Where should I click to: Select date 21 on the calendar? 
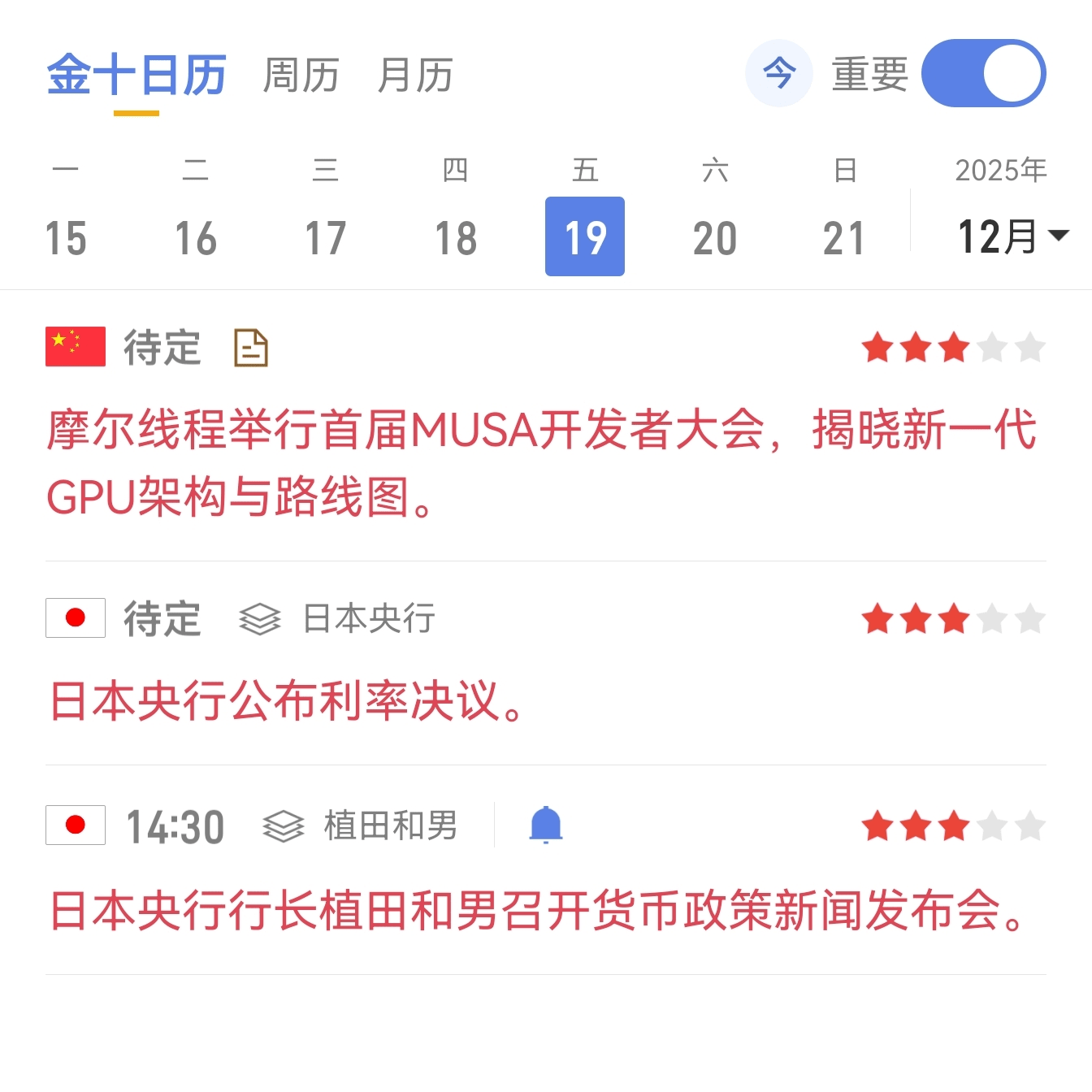(843, 237)
